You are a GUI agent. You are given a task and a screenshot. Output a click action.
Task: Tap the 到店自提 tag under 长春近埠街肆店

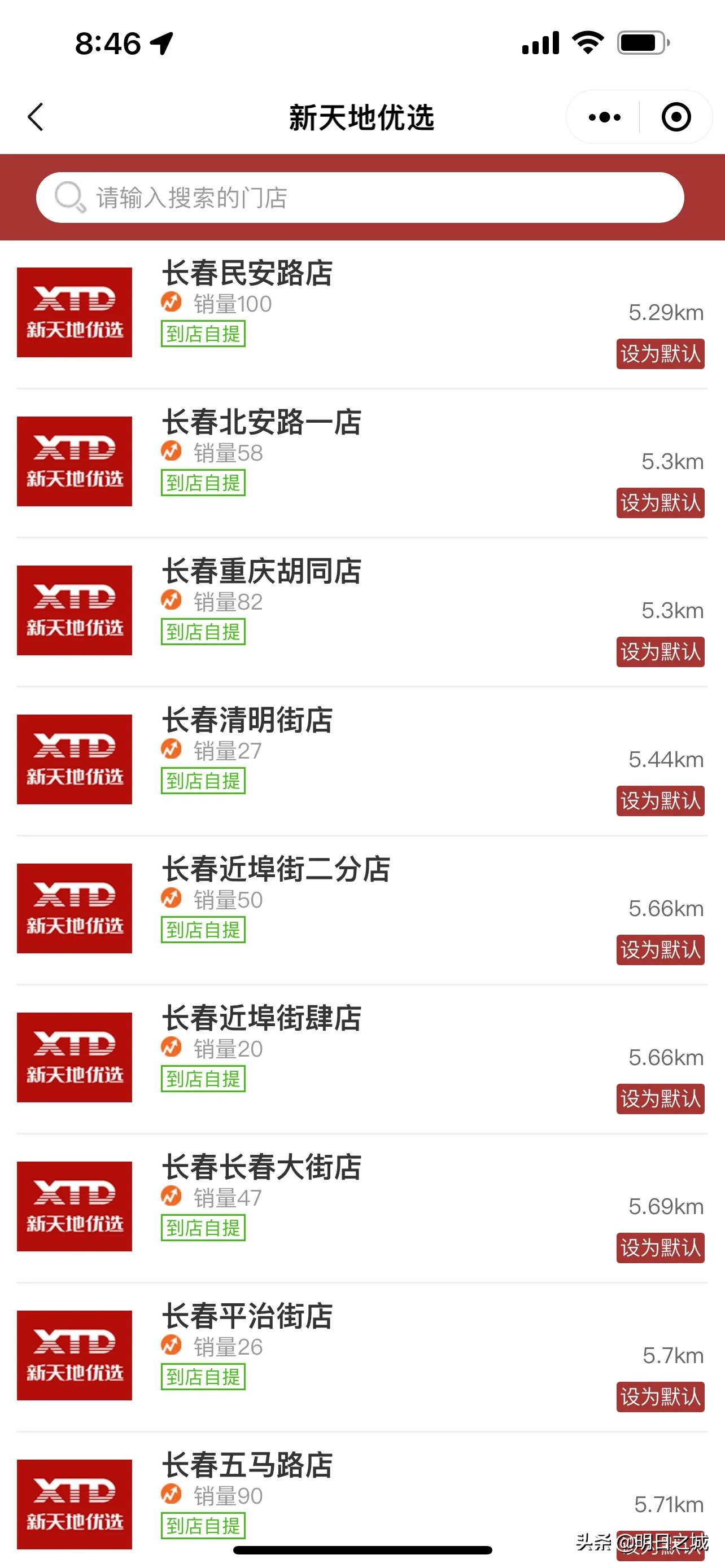click(203, 1080)
